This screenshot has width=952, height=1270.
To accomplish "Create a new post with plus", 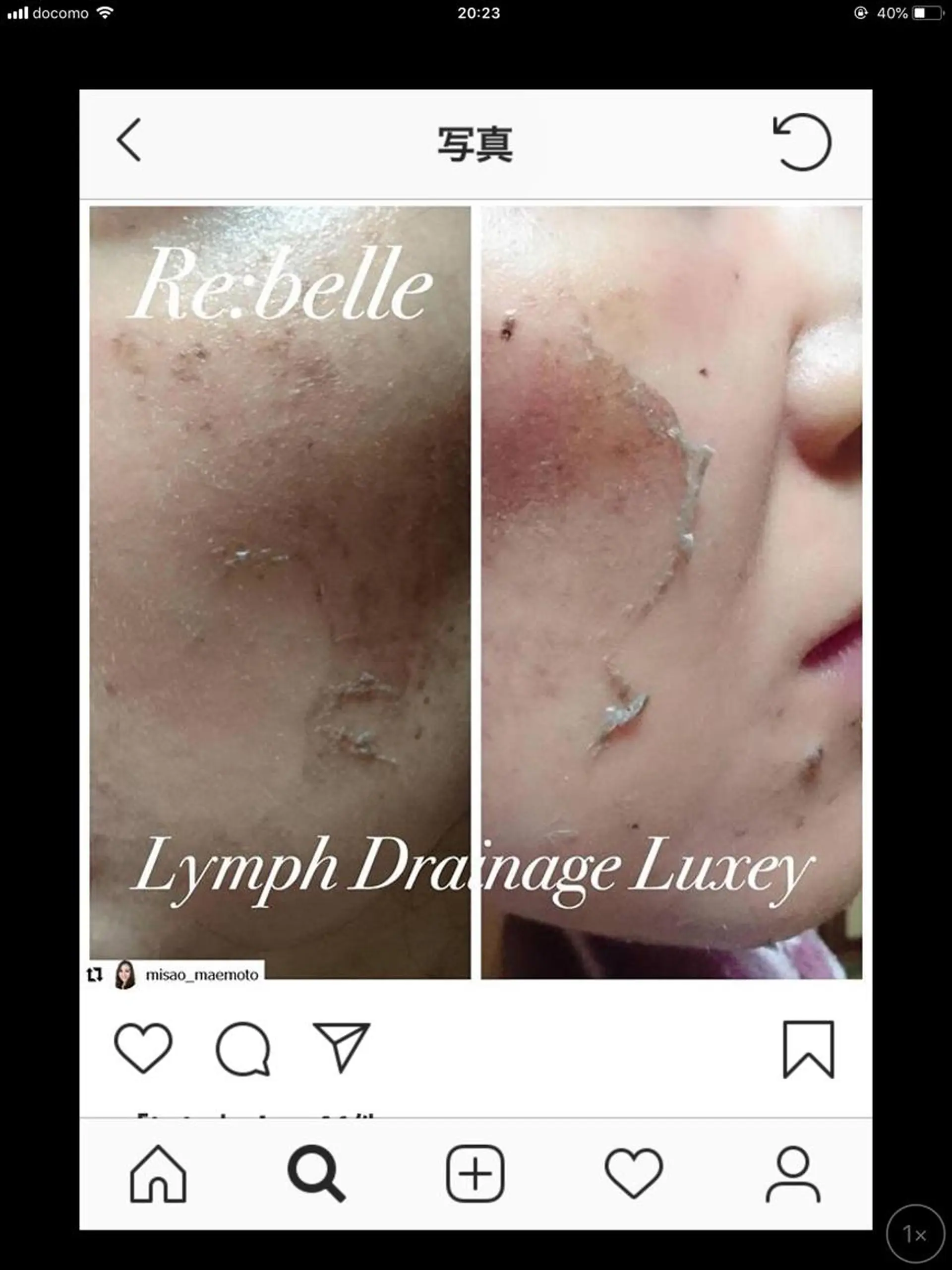I will pos(475,1174).
